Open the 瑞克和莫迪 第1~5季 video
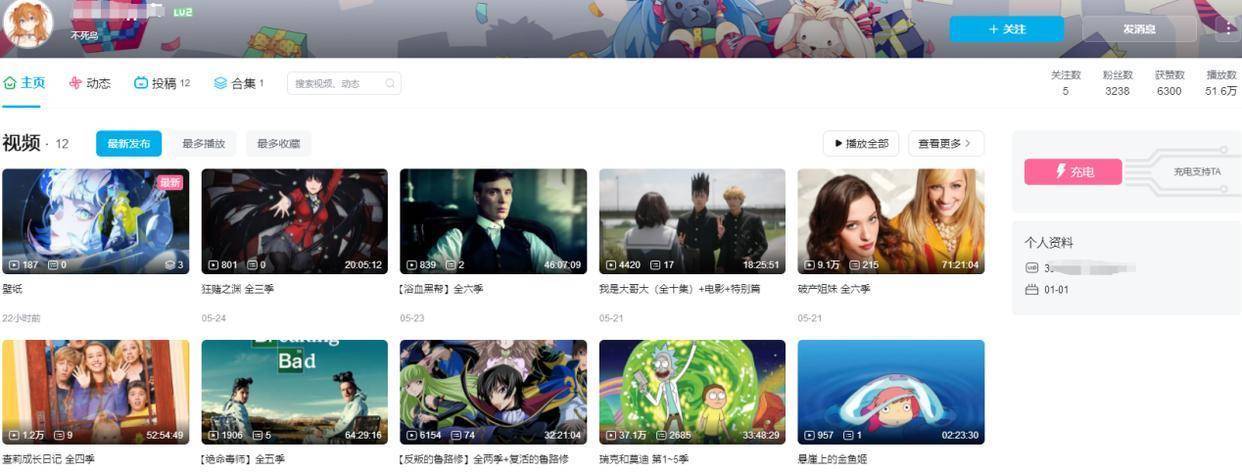Screen dimensions: 1242x472 tap(692, 392)
